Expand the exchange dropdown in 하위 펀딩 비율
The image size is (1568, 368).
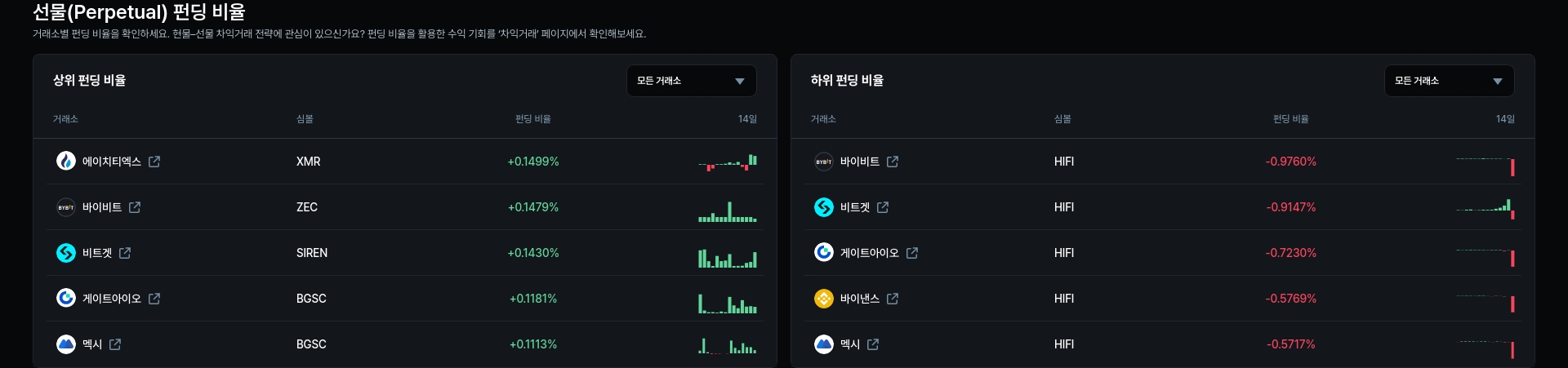click(x=1449, y=81)
